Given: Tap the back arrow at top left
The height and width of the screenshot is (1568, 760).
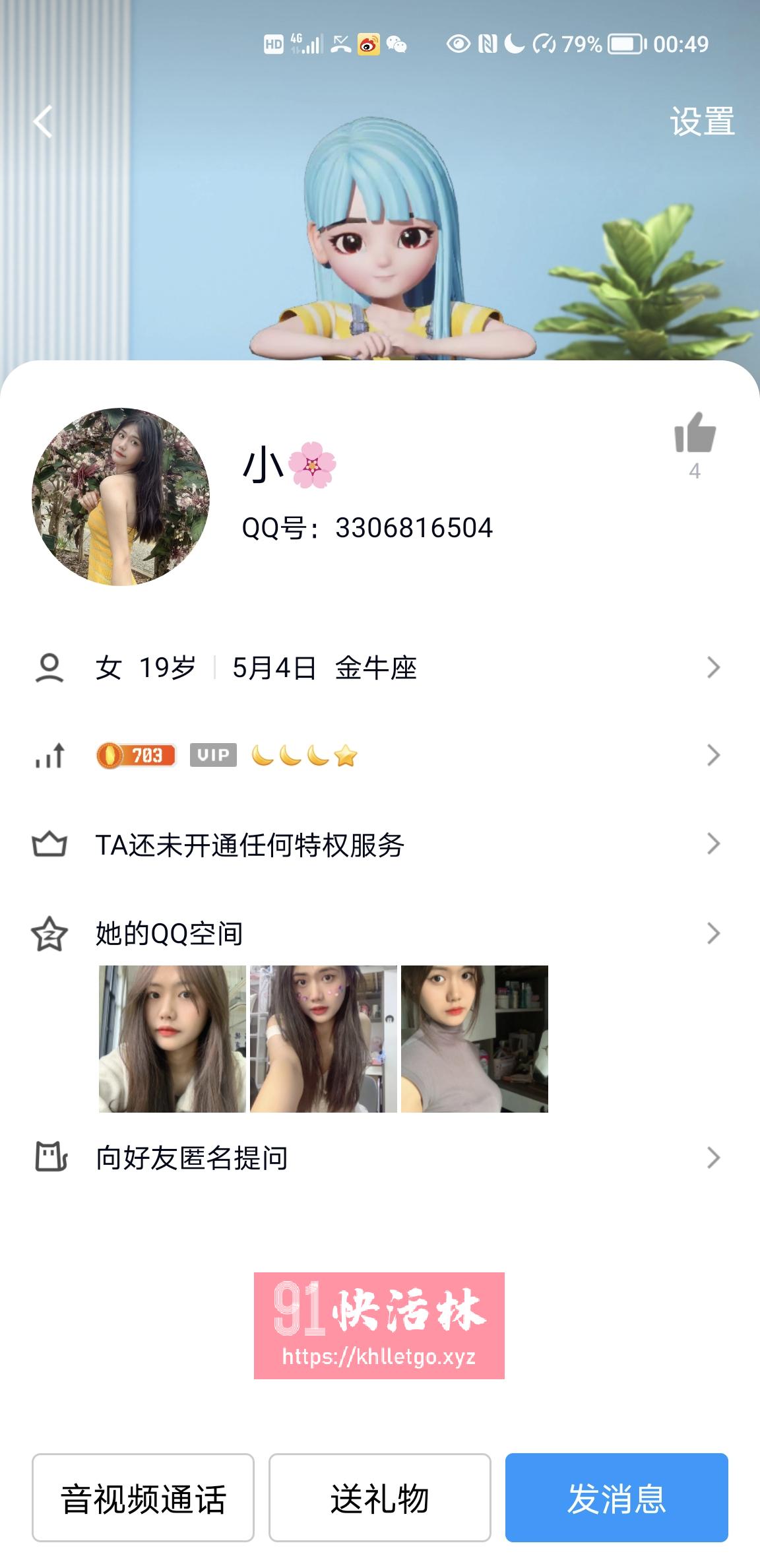Looking at the screenshot, I should click(x=41, y=121).
